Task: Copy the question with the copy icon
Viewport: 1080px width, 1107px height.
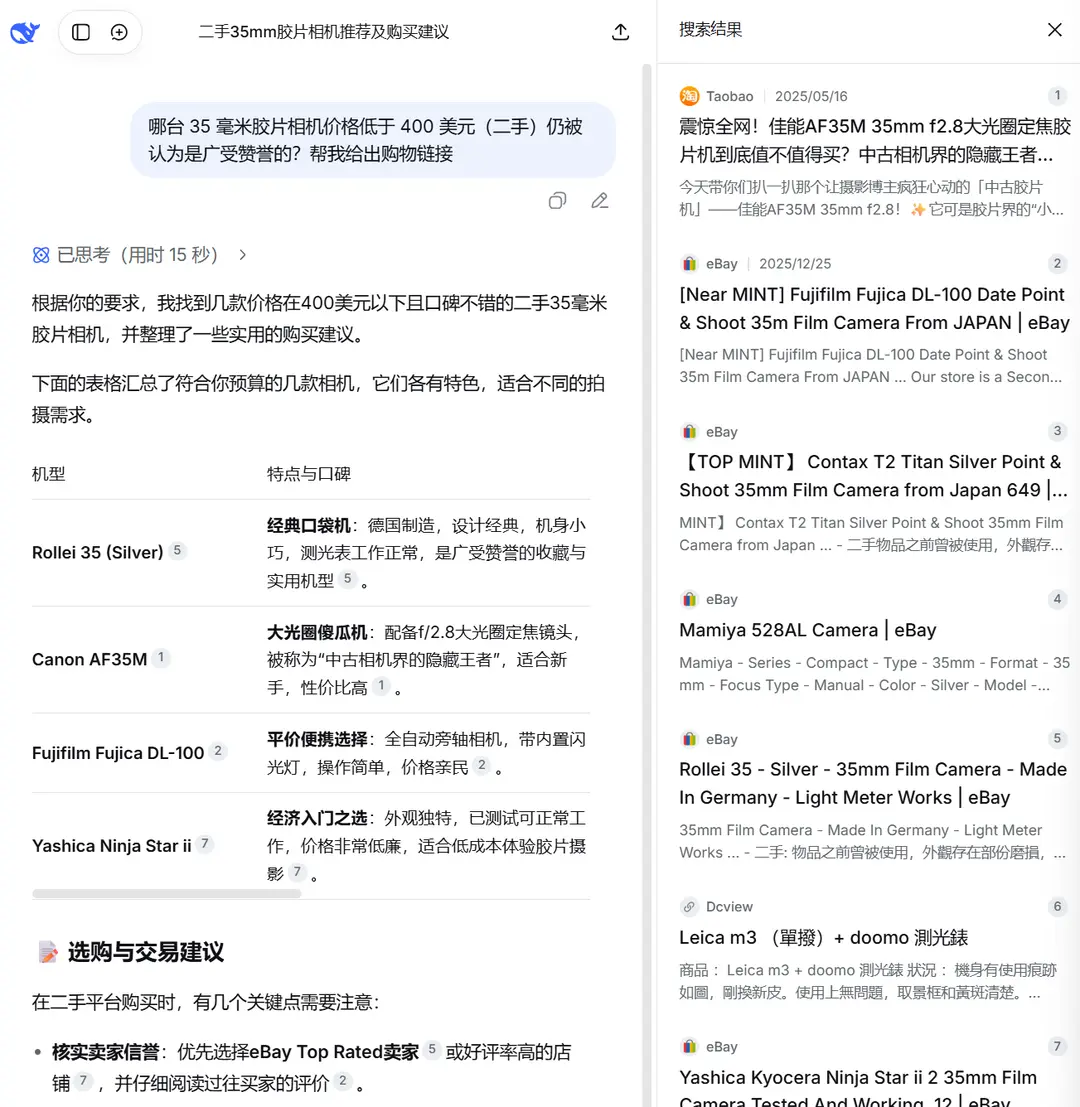Action: 557,201
